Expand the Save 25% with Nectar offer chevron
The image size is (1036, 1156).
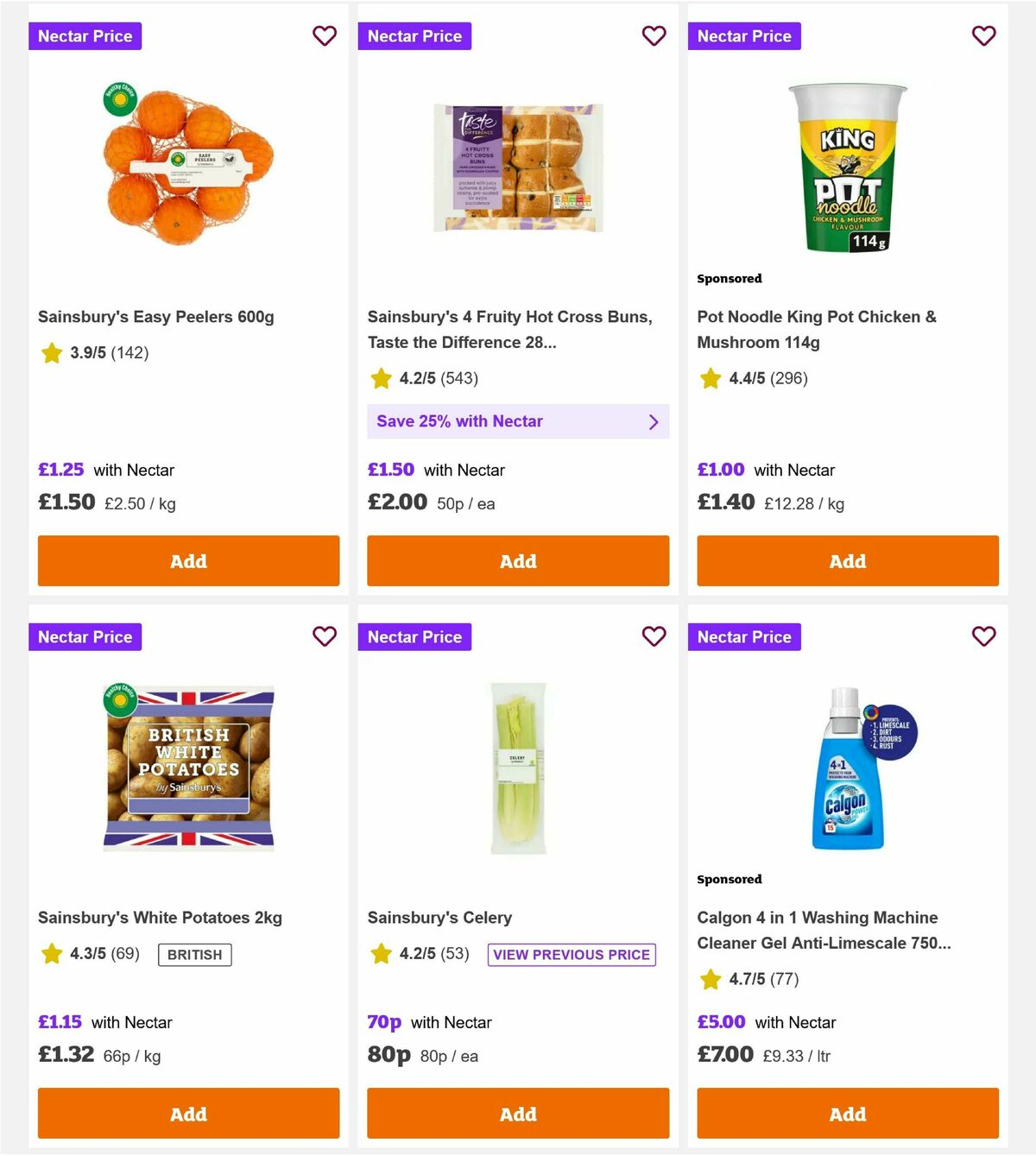click(654, 421)
